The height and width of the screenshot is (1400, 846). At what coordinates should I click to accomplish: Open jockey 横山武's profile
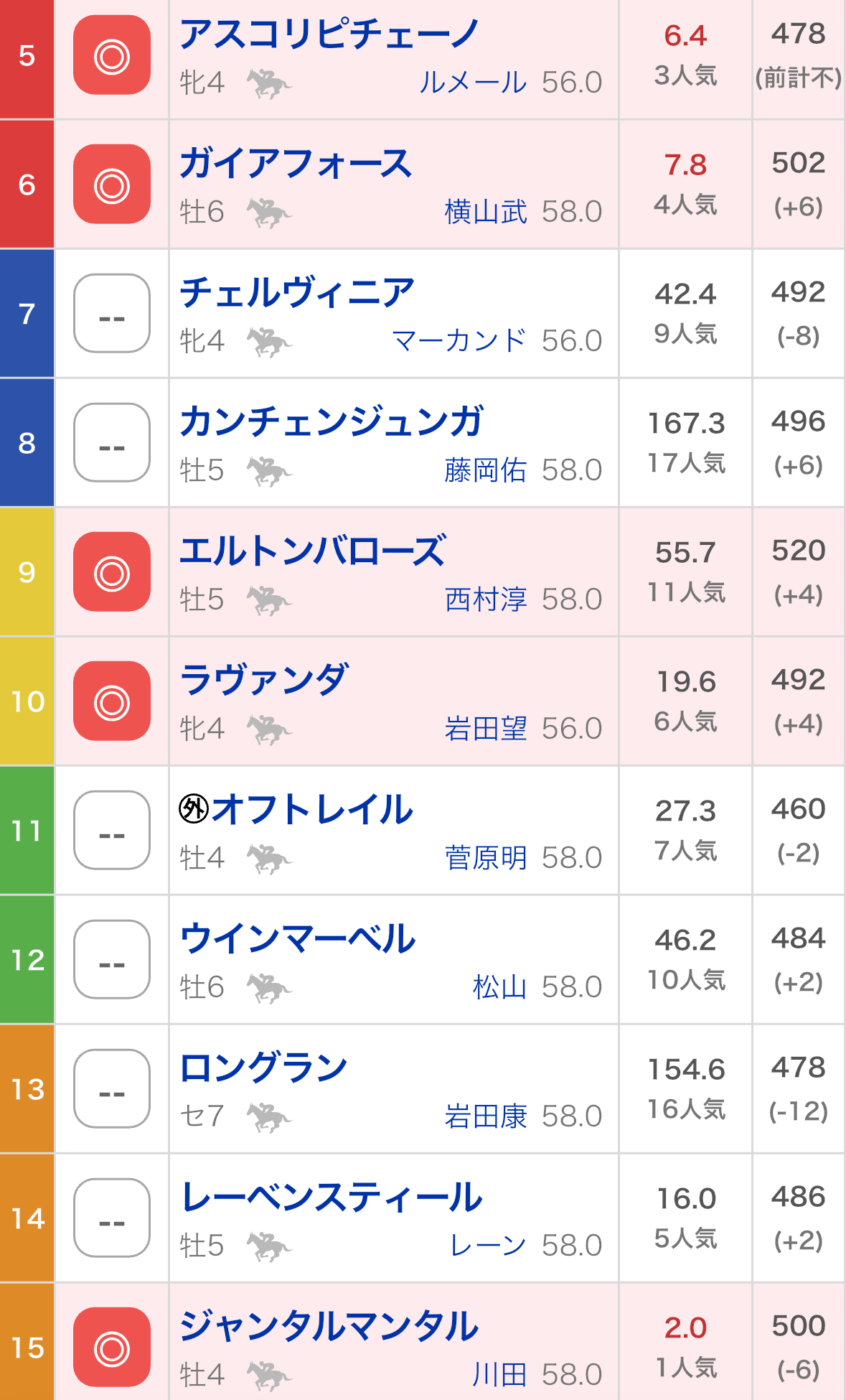(486, 212)
